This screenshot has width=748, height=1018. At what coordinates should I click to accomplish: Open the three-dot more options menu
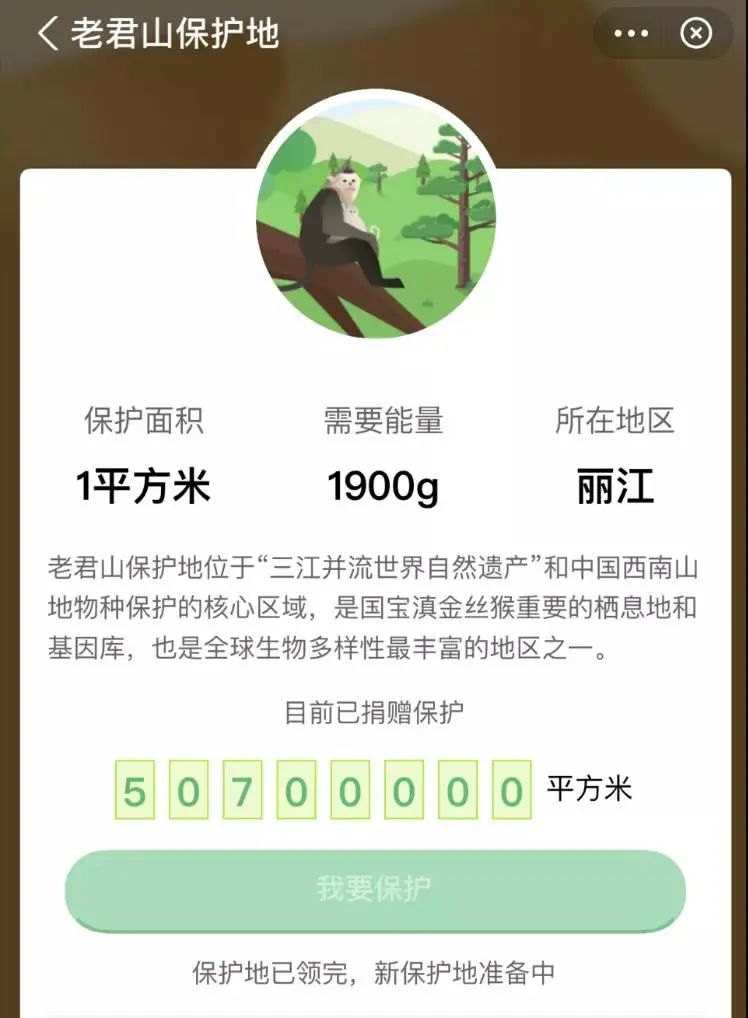pos(631,34)
